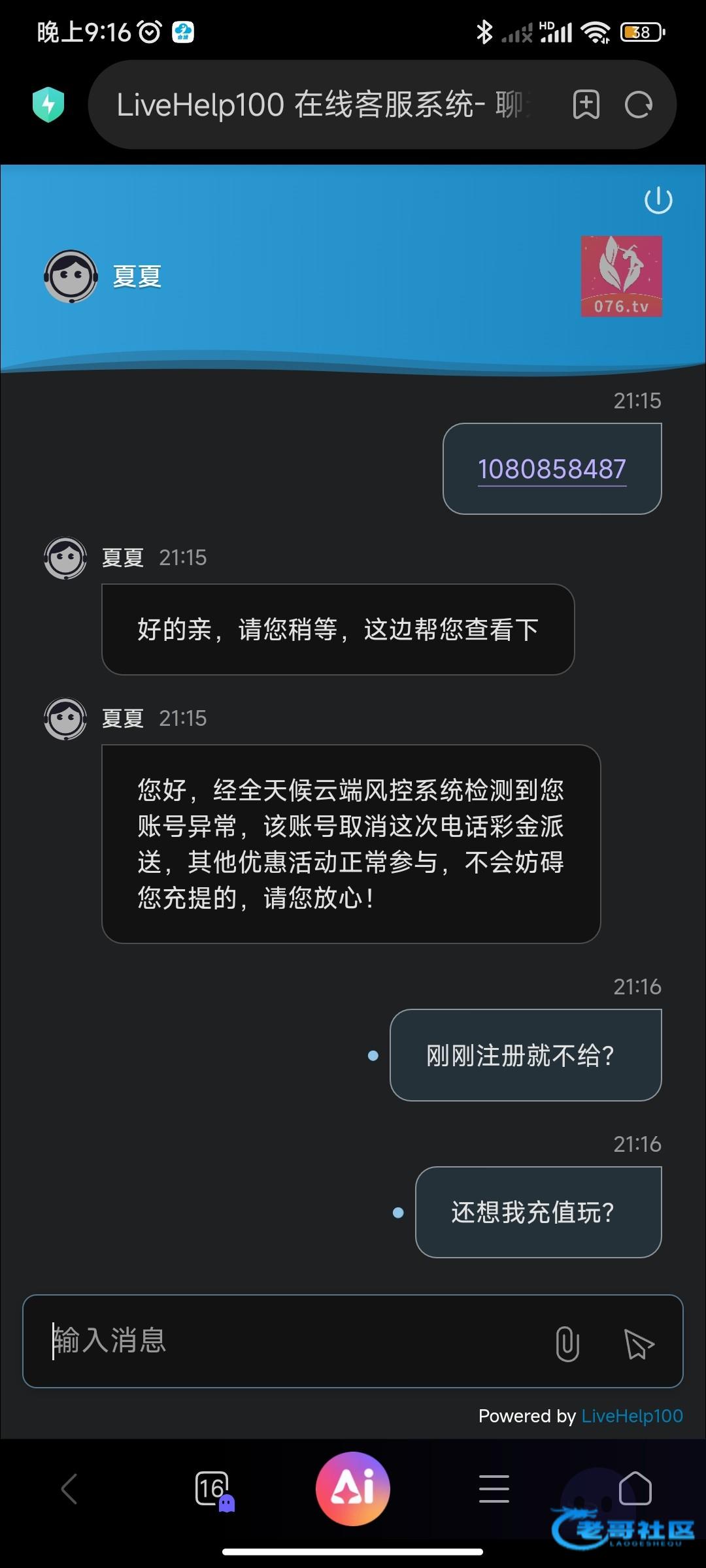Screen dimensions: 706x1568
Task: Go to the browser home page
Action: (635, 1488)
